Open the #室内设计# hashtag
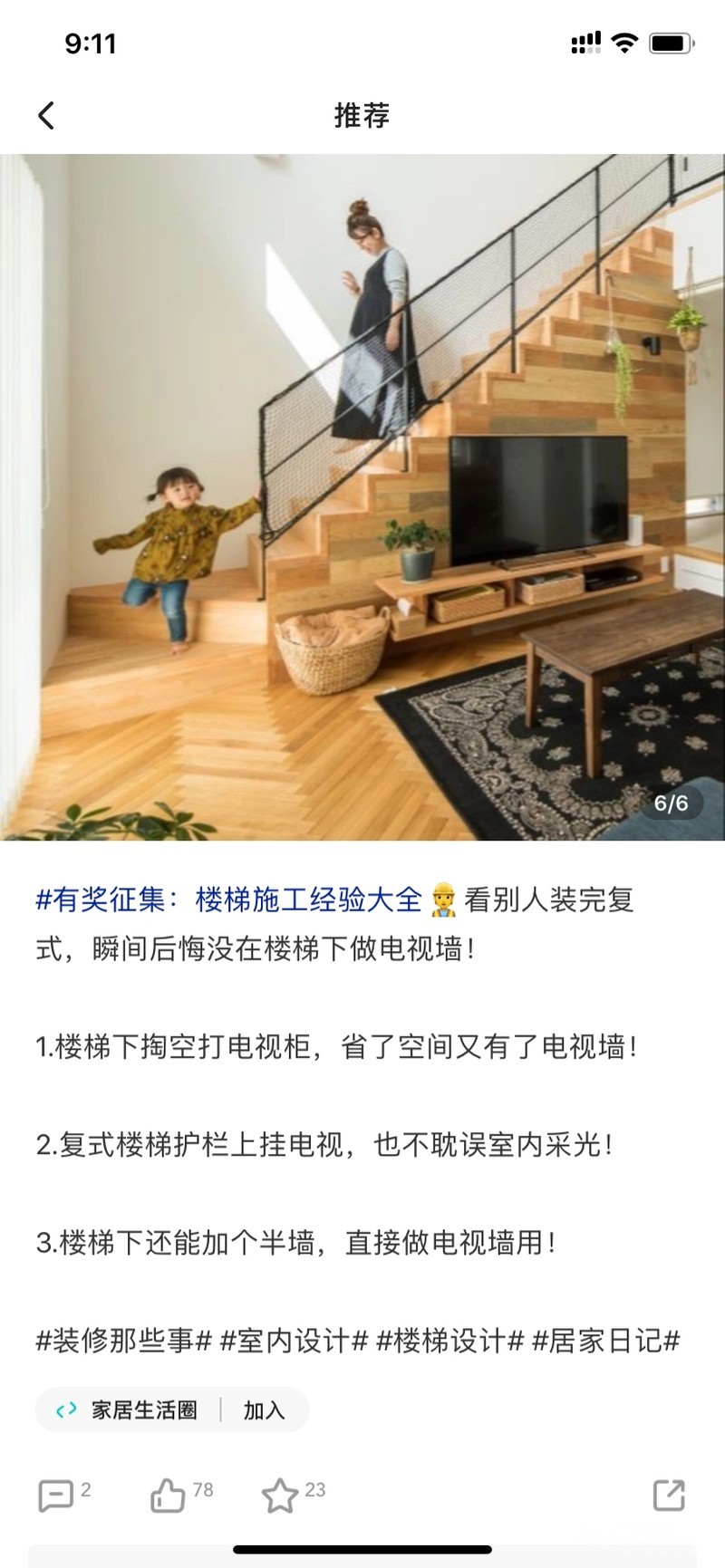725x1568 pixels. click(x=294, y=1340)
